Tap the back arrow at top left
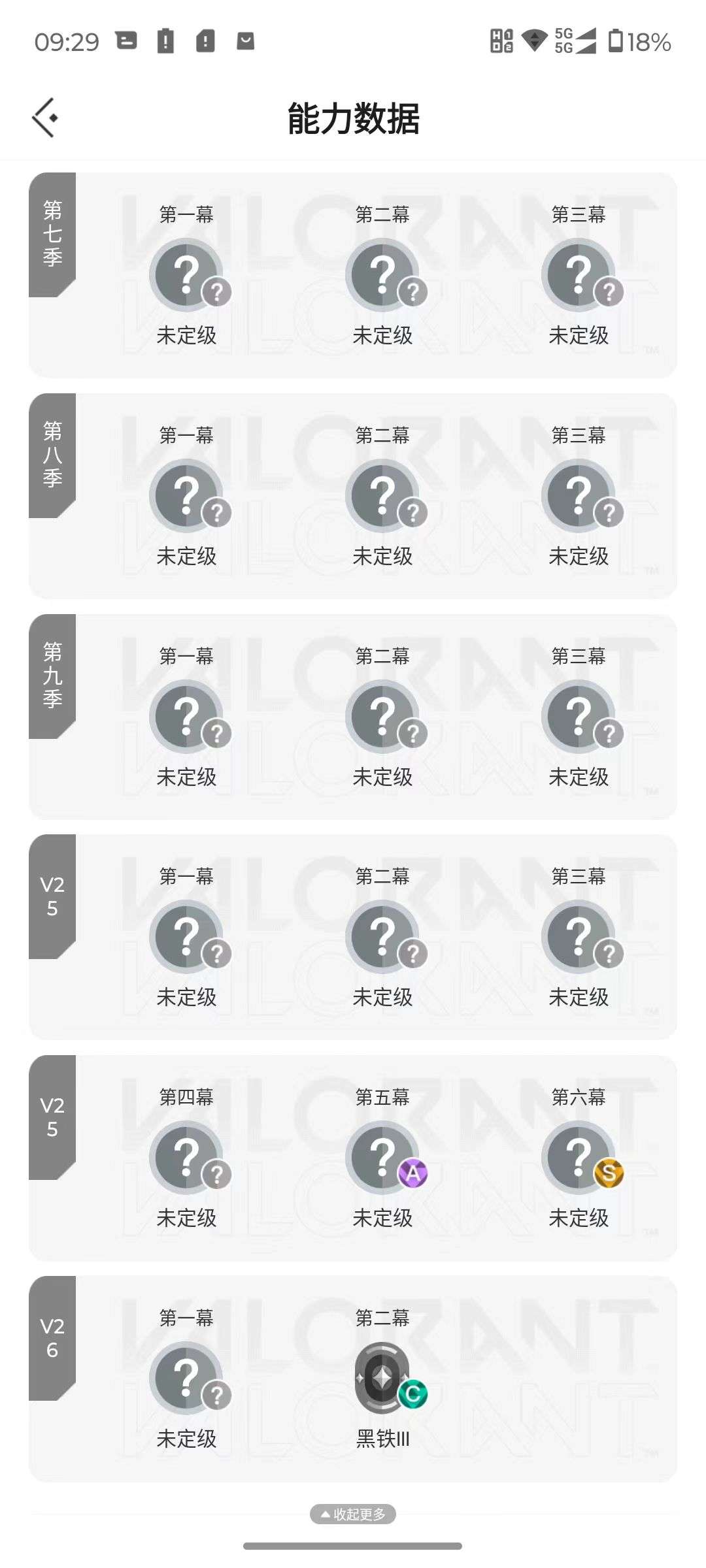 click(x=44, y=118)
